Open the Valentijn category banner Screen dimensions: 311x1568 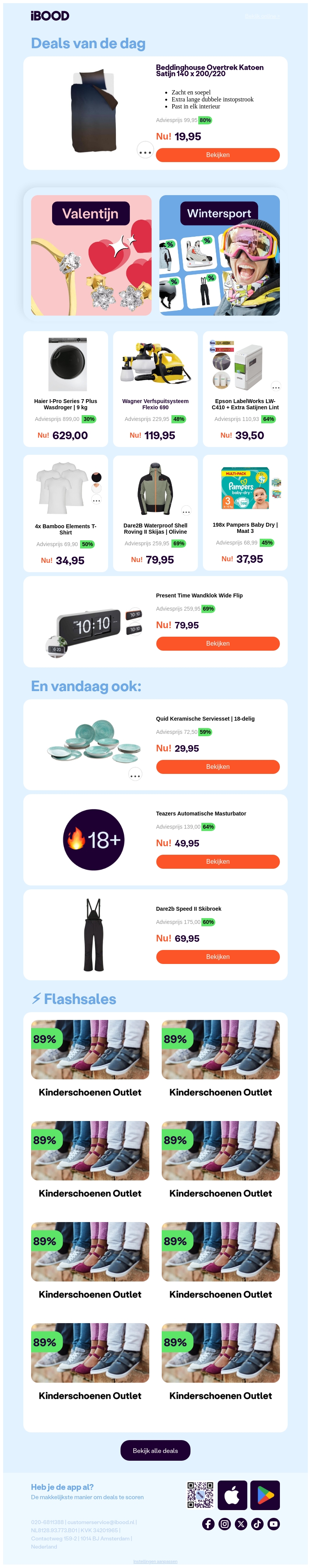(x=91, y=255)
